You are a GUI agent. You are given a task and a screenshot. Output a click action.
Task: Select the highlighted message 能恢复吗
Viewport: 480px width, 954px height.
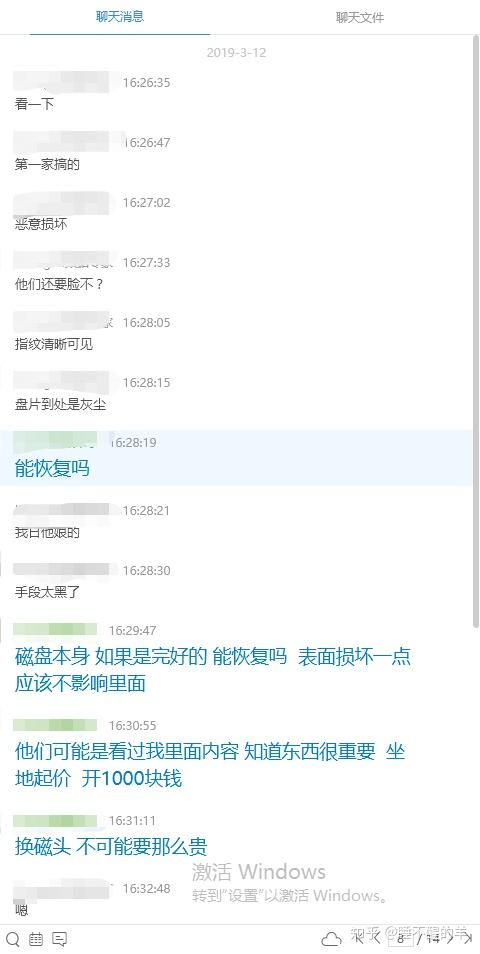236,458
